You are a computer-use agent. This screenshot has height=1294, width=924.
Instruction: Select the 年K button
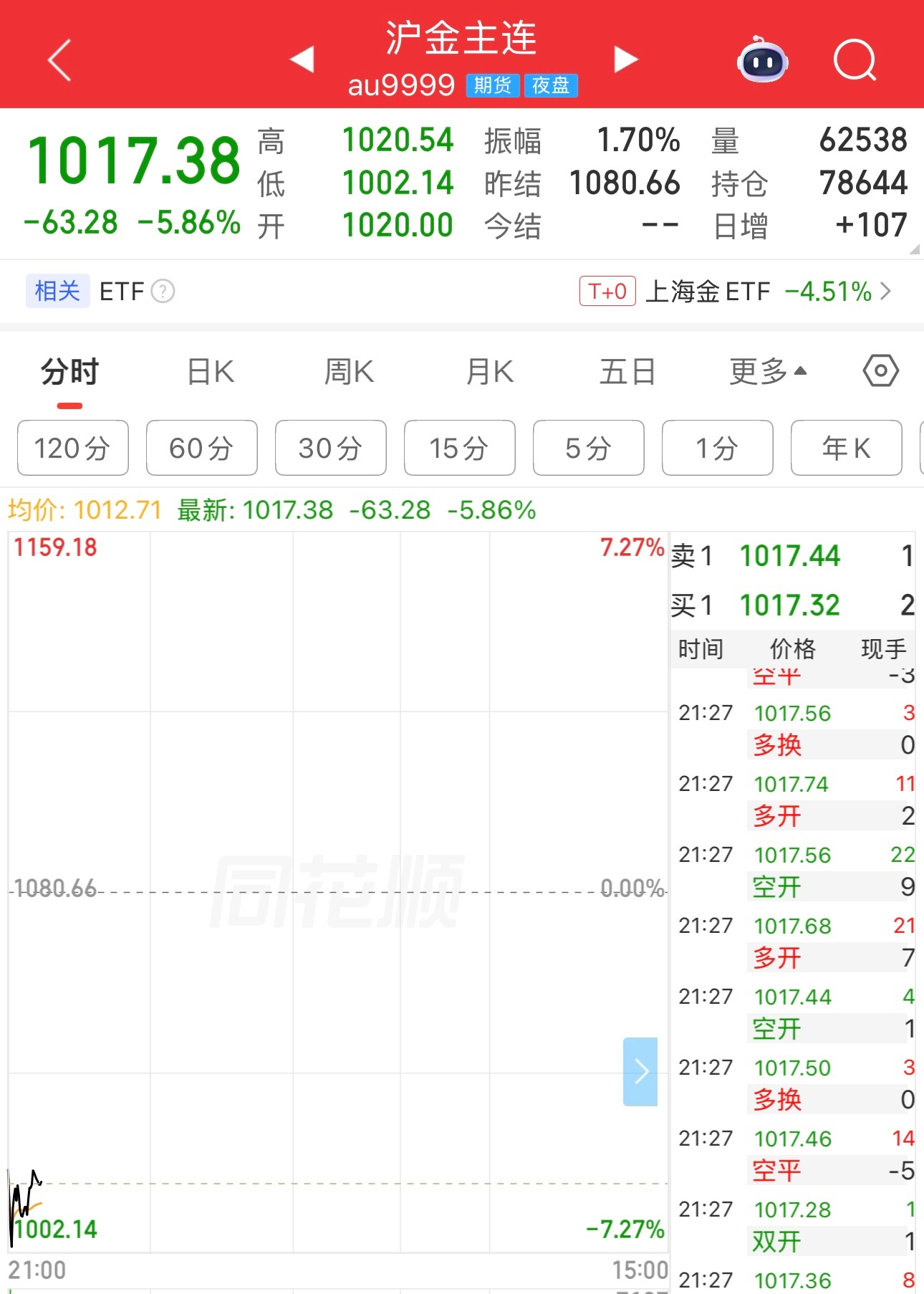pyautogui.click(x=846, y=448)
